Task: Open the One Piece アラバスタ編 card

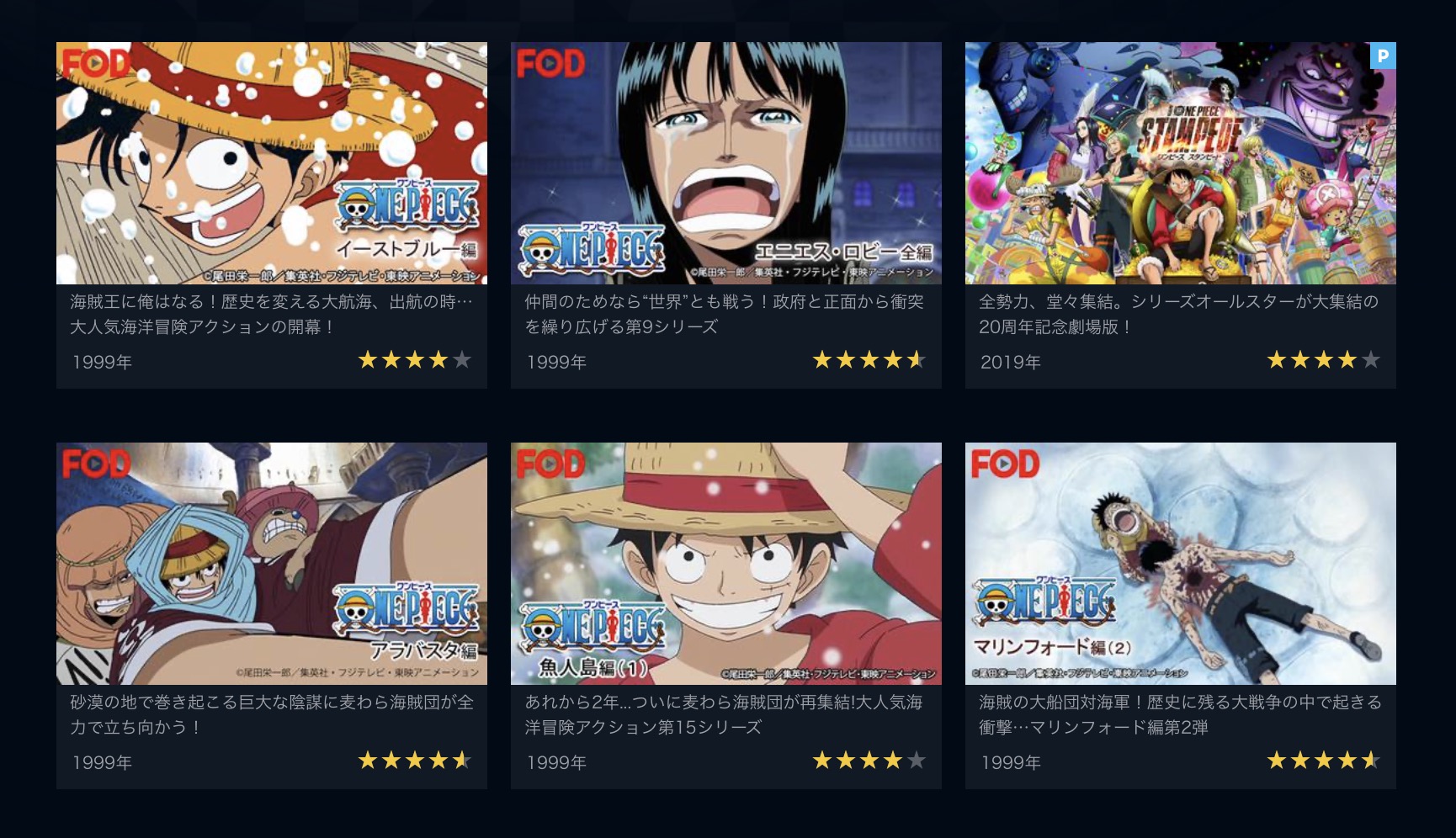Action: tap(271, 564)
